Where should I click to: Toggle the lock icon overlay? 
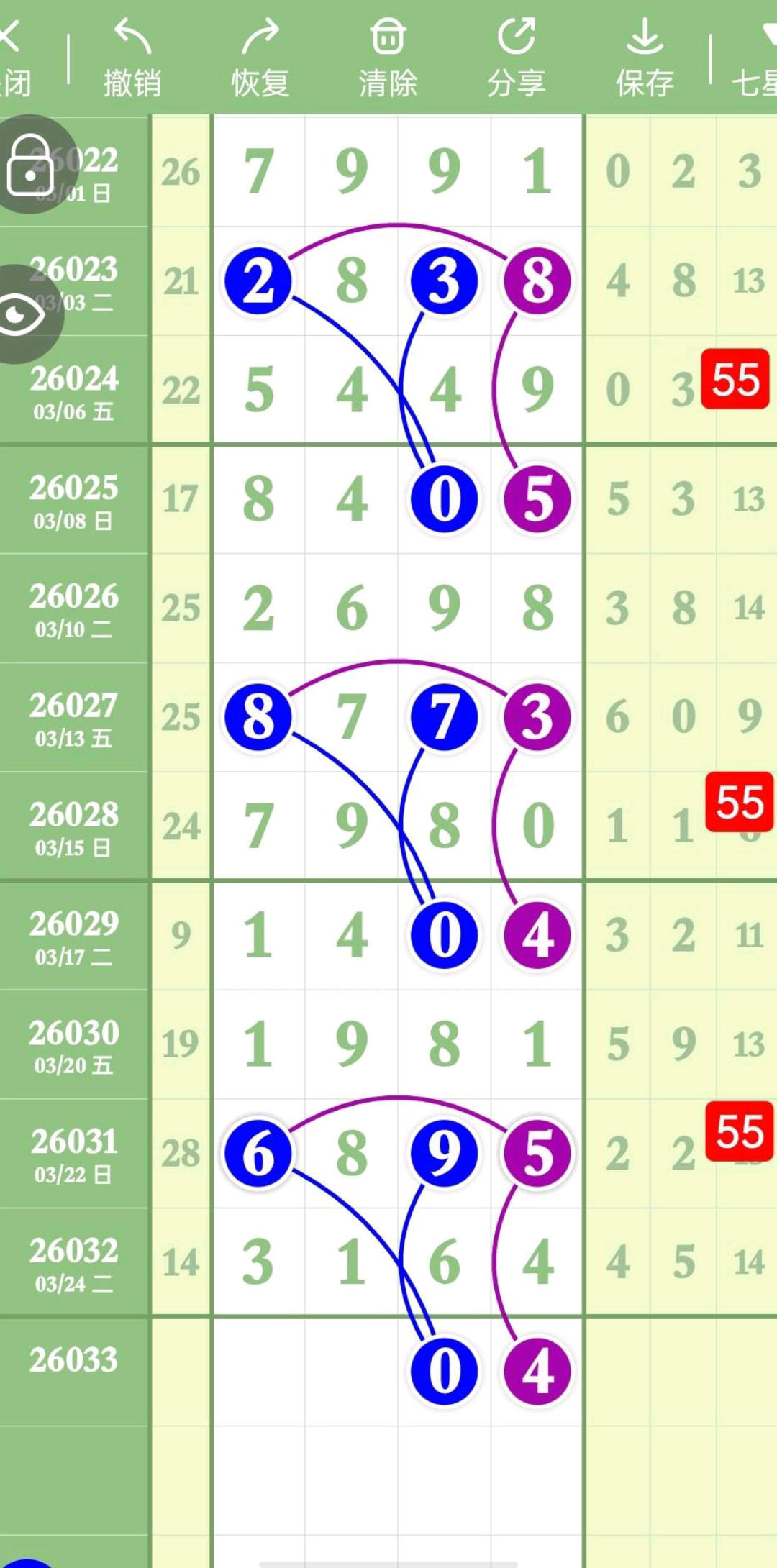tap(30, 165)
